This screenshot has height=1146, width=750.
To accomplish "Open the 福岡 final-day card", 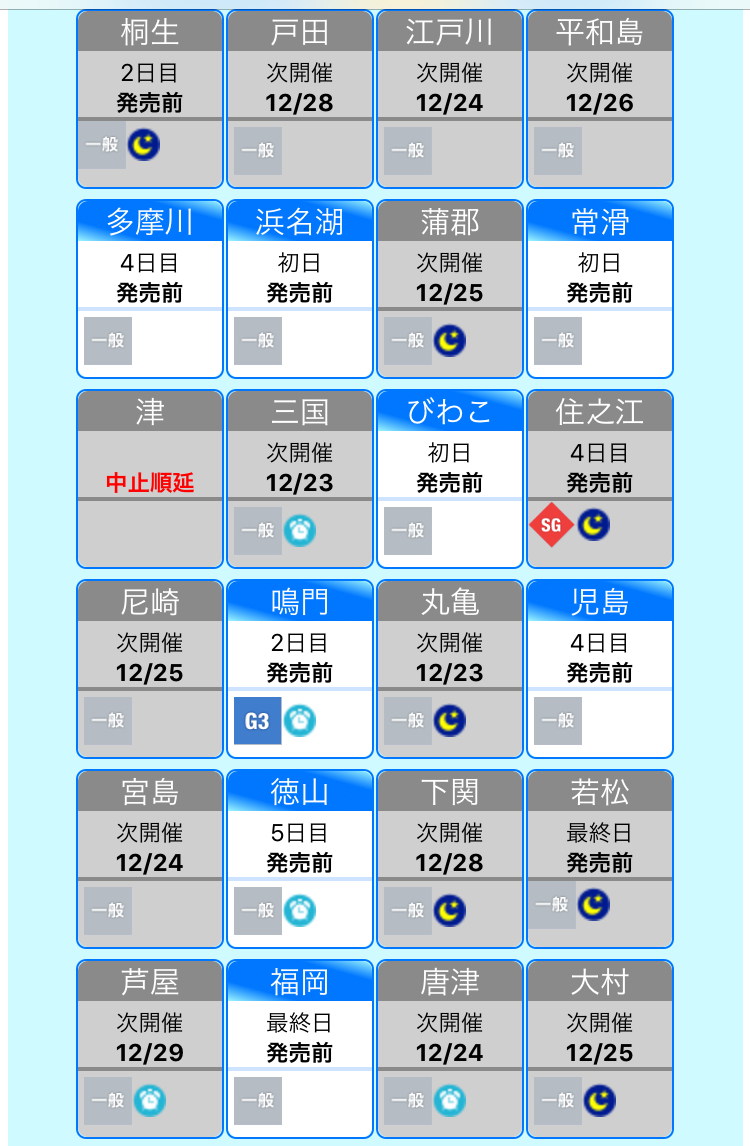I will coord(300,1048).
